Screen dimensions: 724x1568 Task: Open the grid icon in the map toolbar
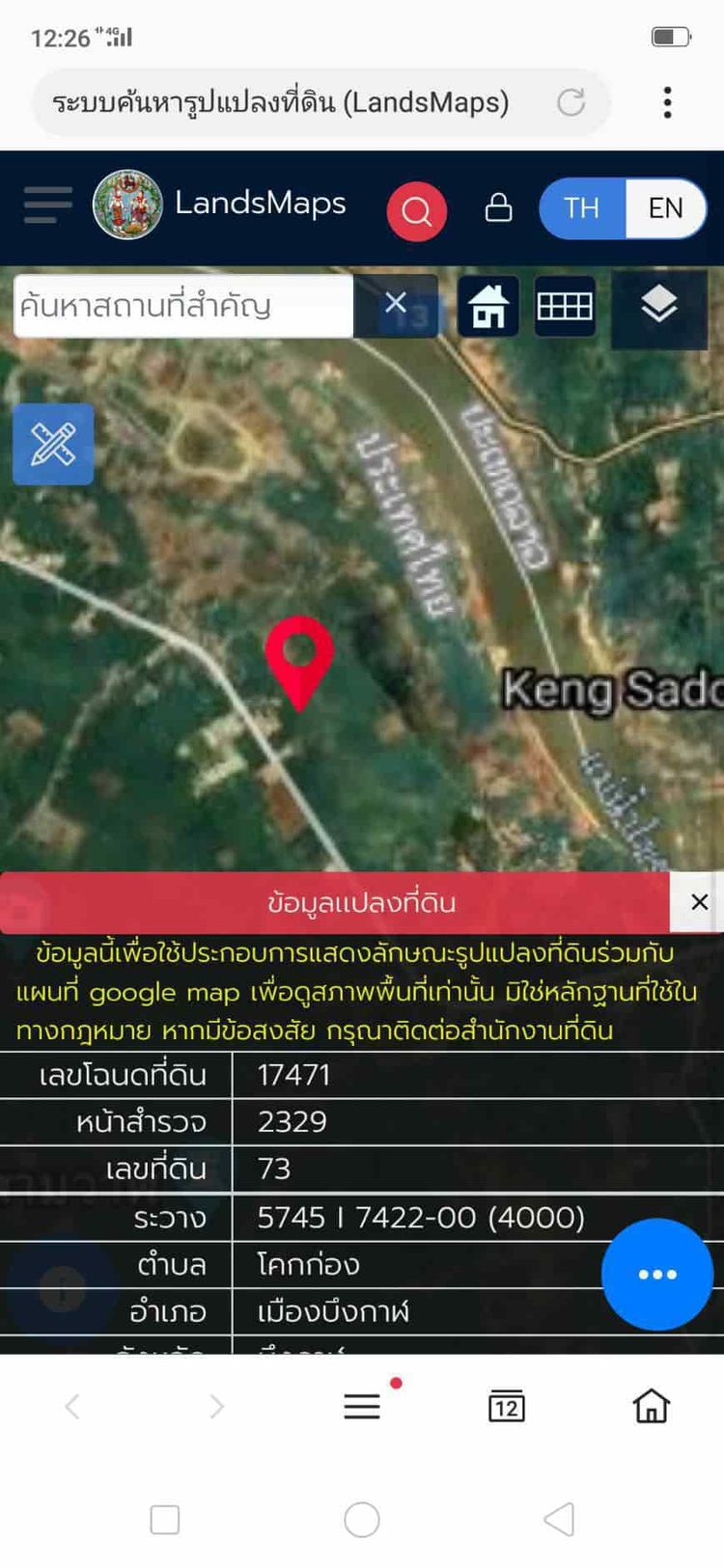pyautogui.click(x=565, y=307)
